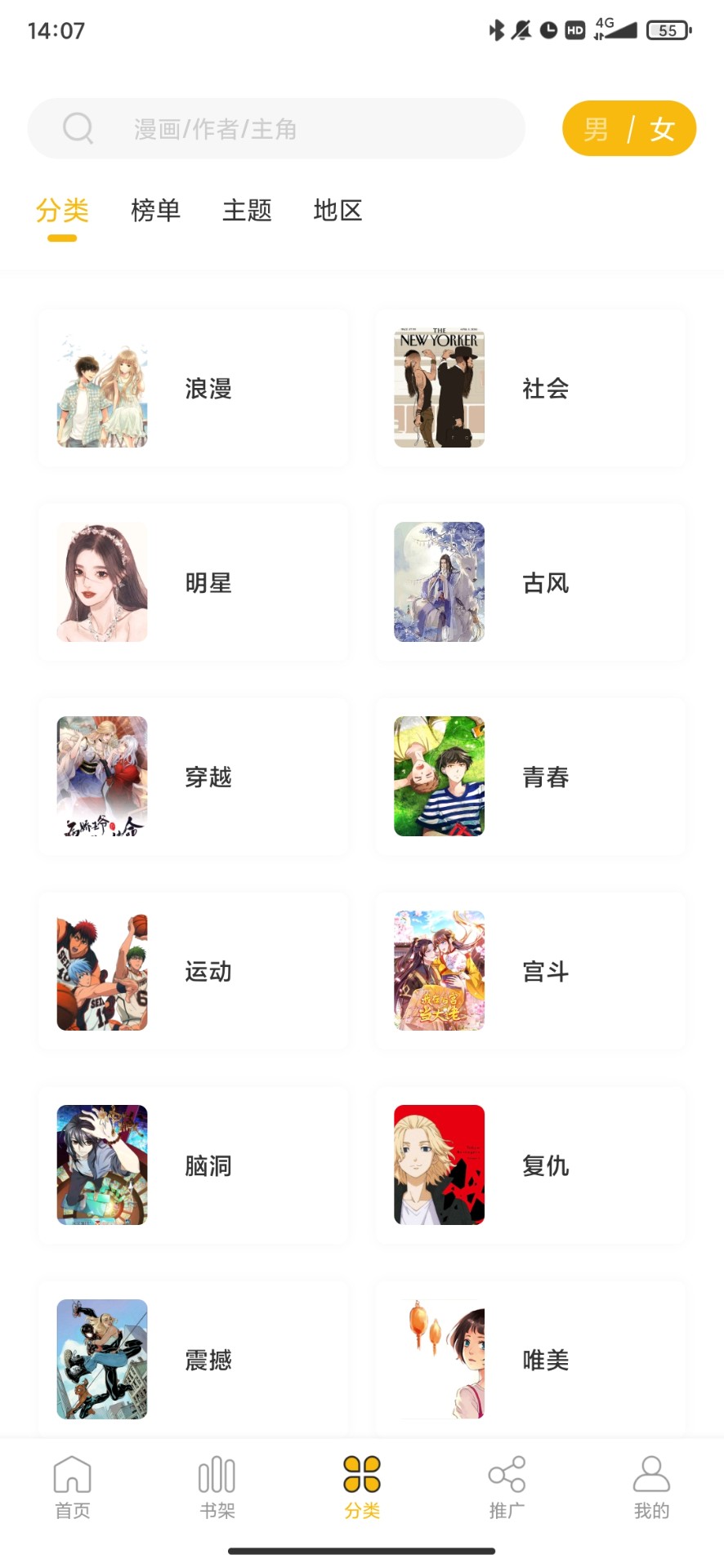Toggle the 男/女 gender selector
724x1568 pixels.
pos(629,128)
